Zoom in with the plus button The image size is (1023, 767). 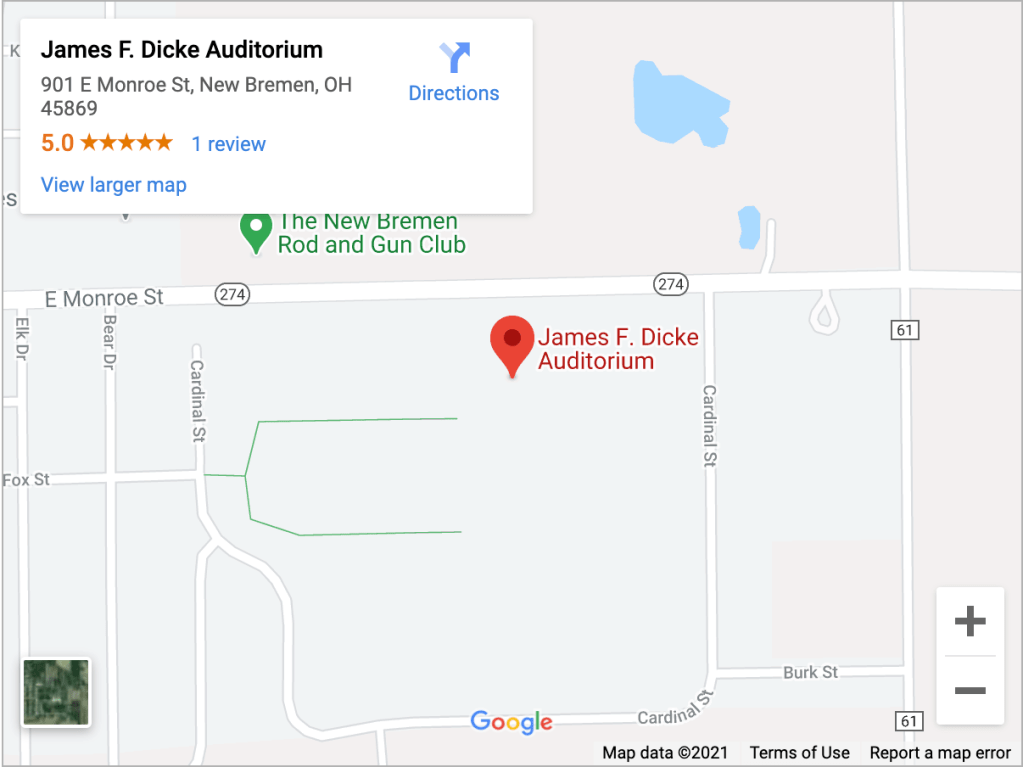[969, 622]
